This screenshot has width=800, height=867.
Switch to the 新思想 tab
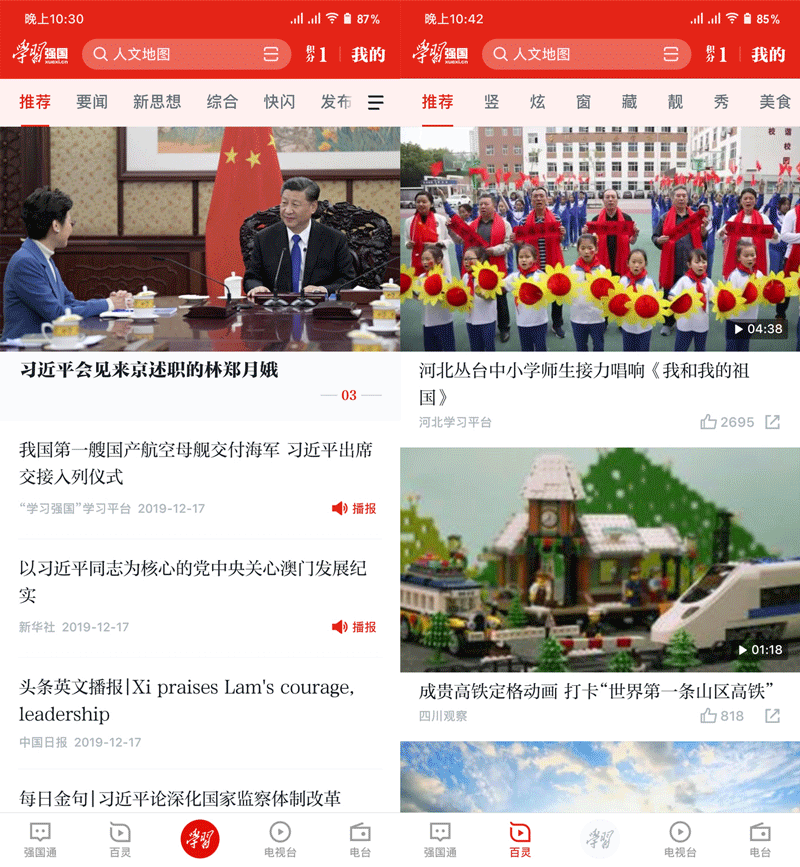157,102
